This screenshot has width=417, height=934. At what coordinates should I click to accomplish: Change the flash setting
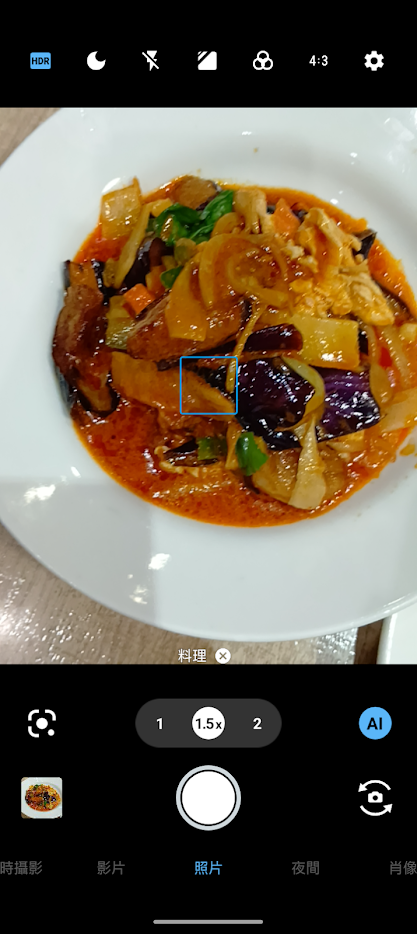click(151, 61)
